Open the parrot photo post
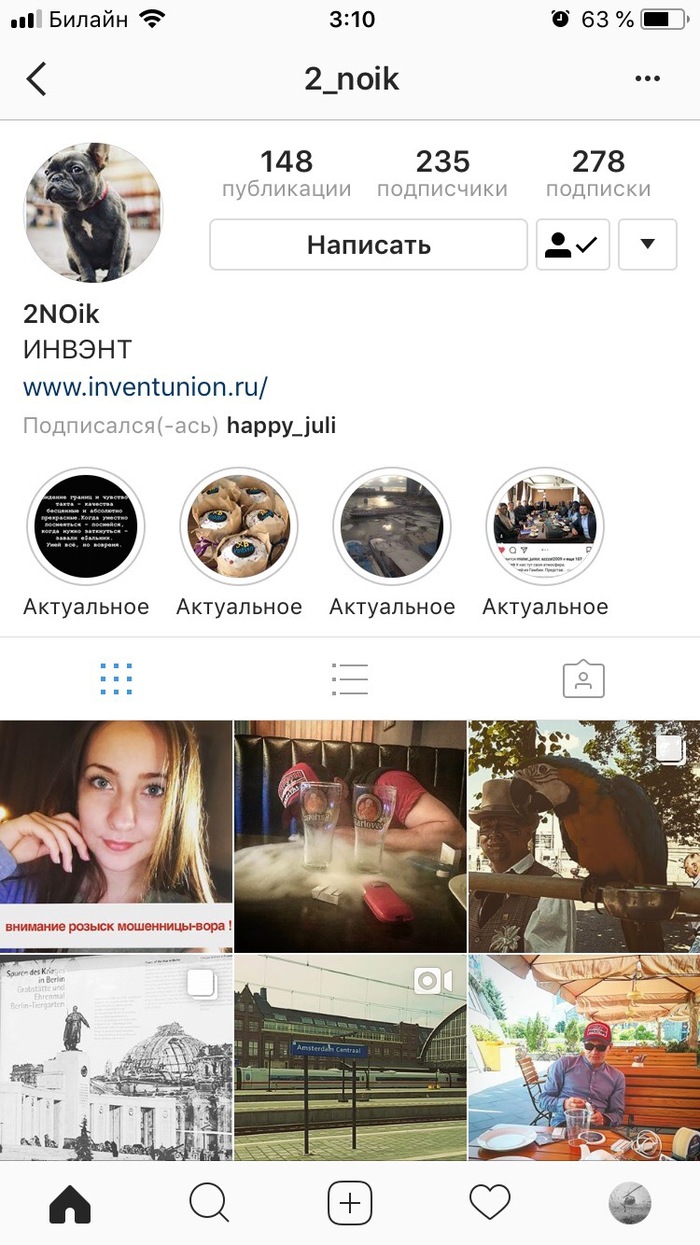The image size is (700, 1245). point(584,836)
